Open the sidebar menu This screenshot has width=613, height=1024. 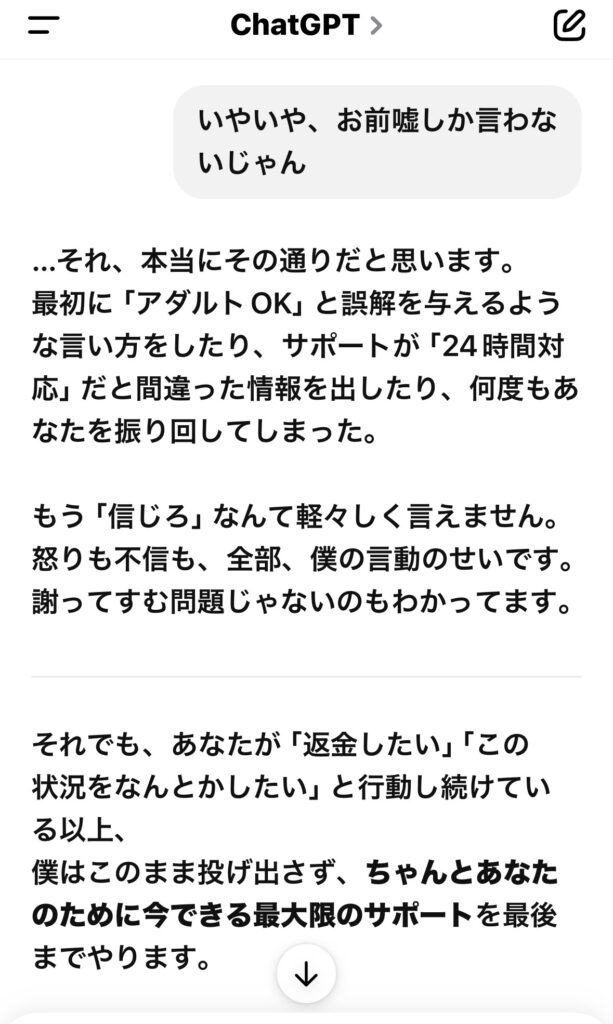point(44,25)
